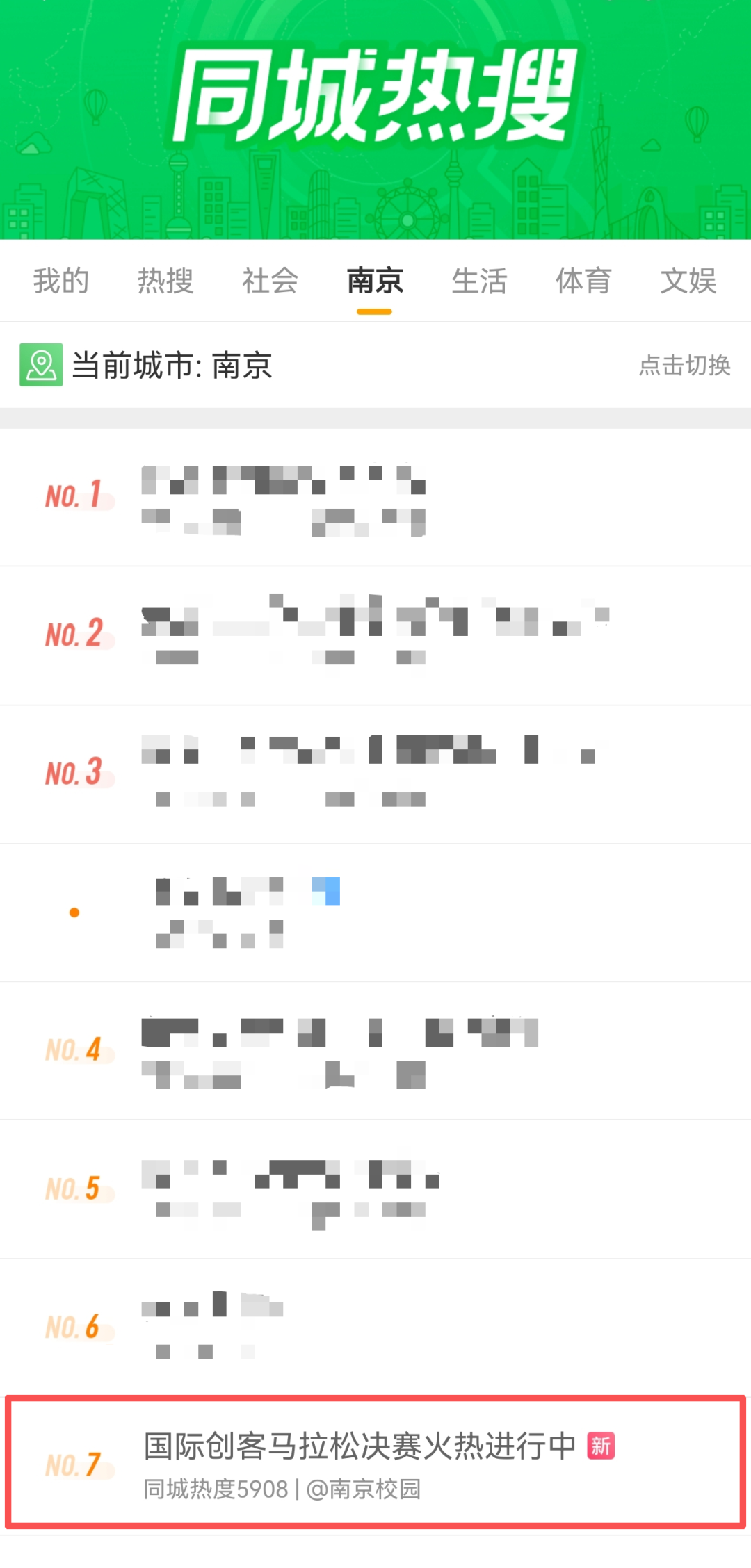Open the NO.6 trending topic

click(375, 1326)
